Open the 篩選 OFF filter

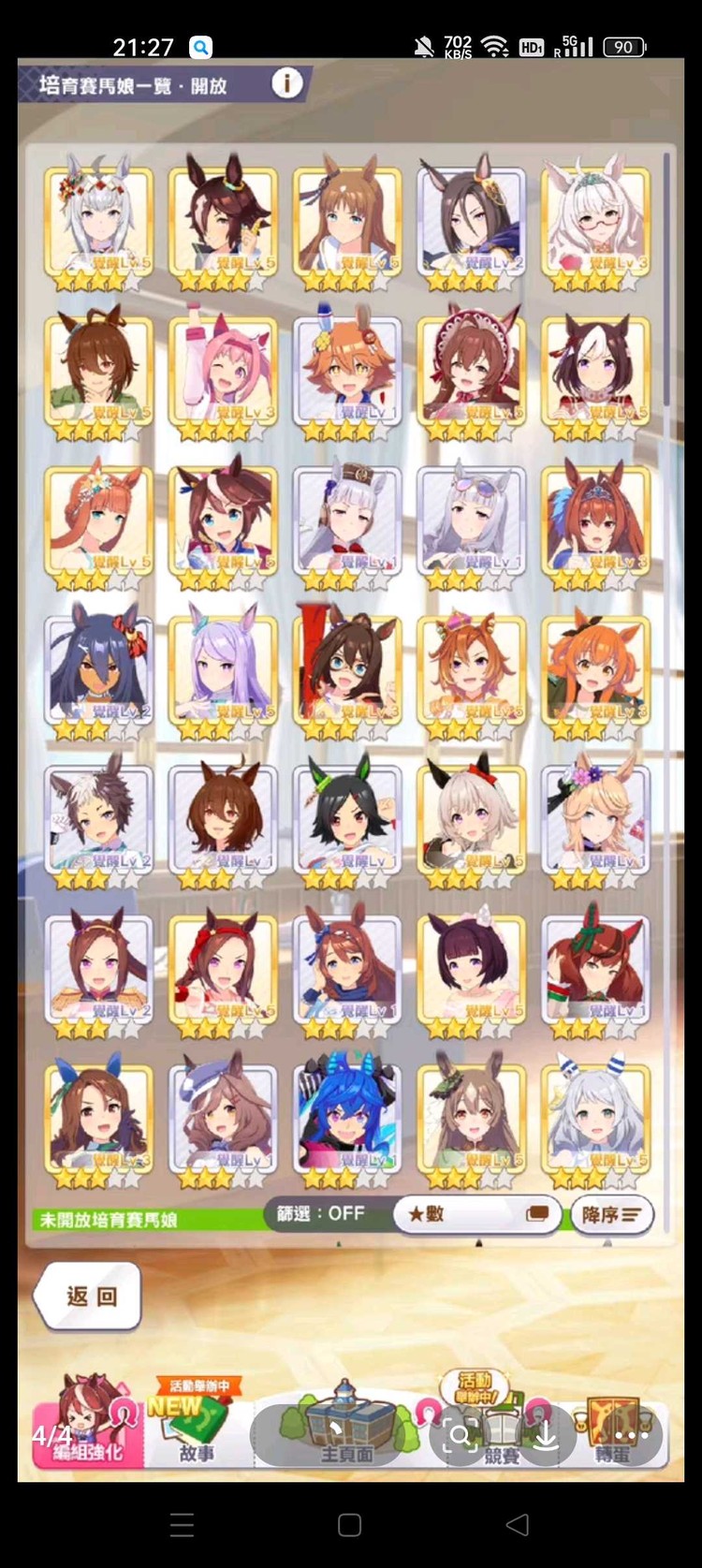[321, 1213]
